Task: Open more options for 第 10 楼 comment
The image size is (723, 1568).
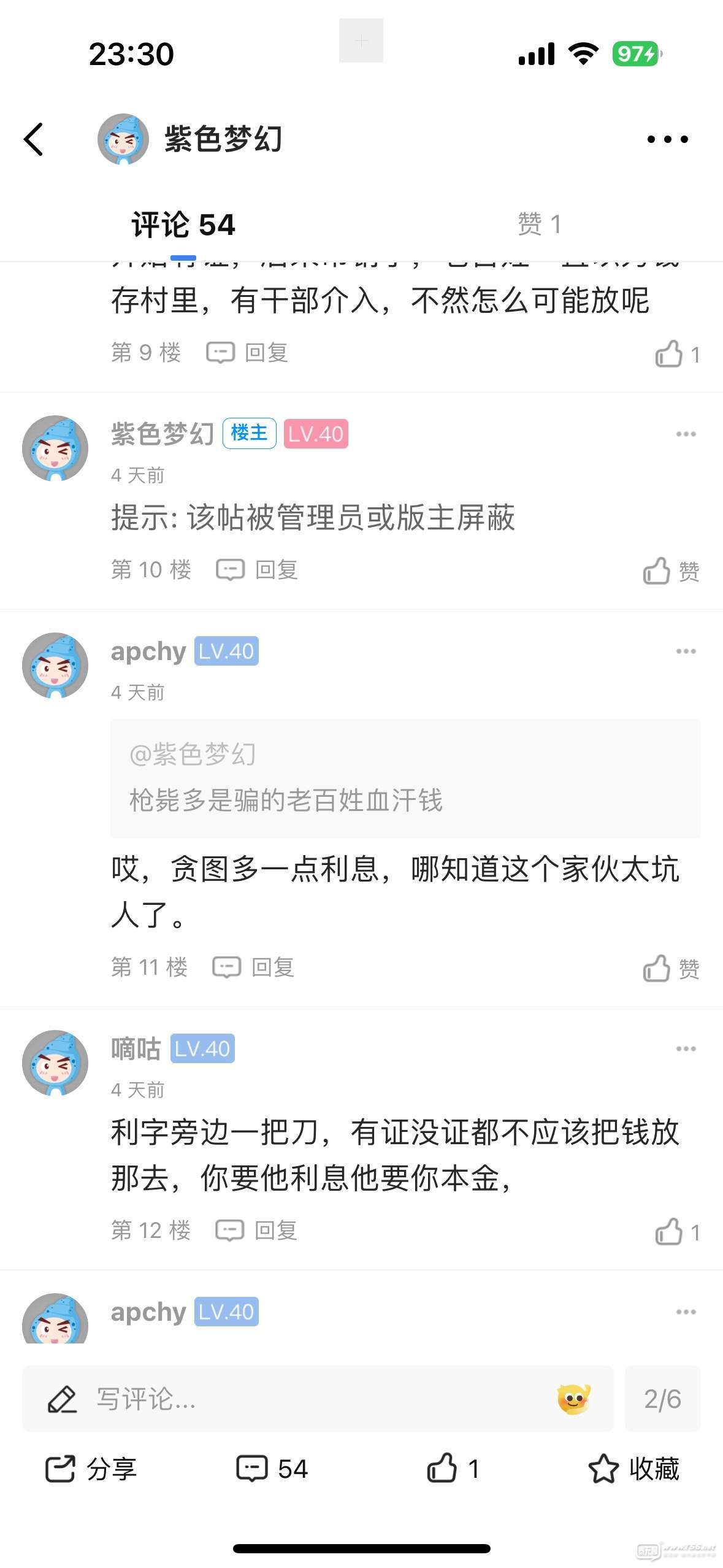Action: pos(685,434)
